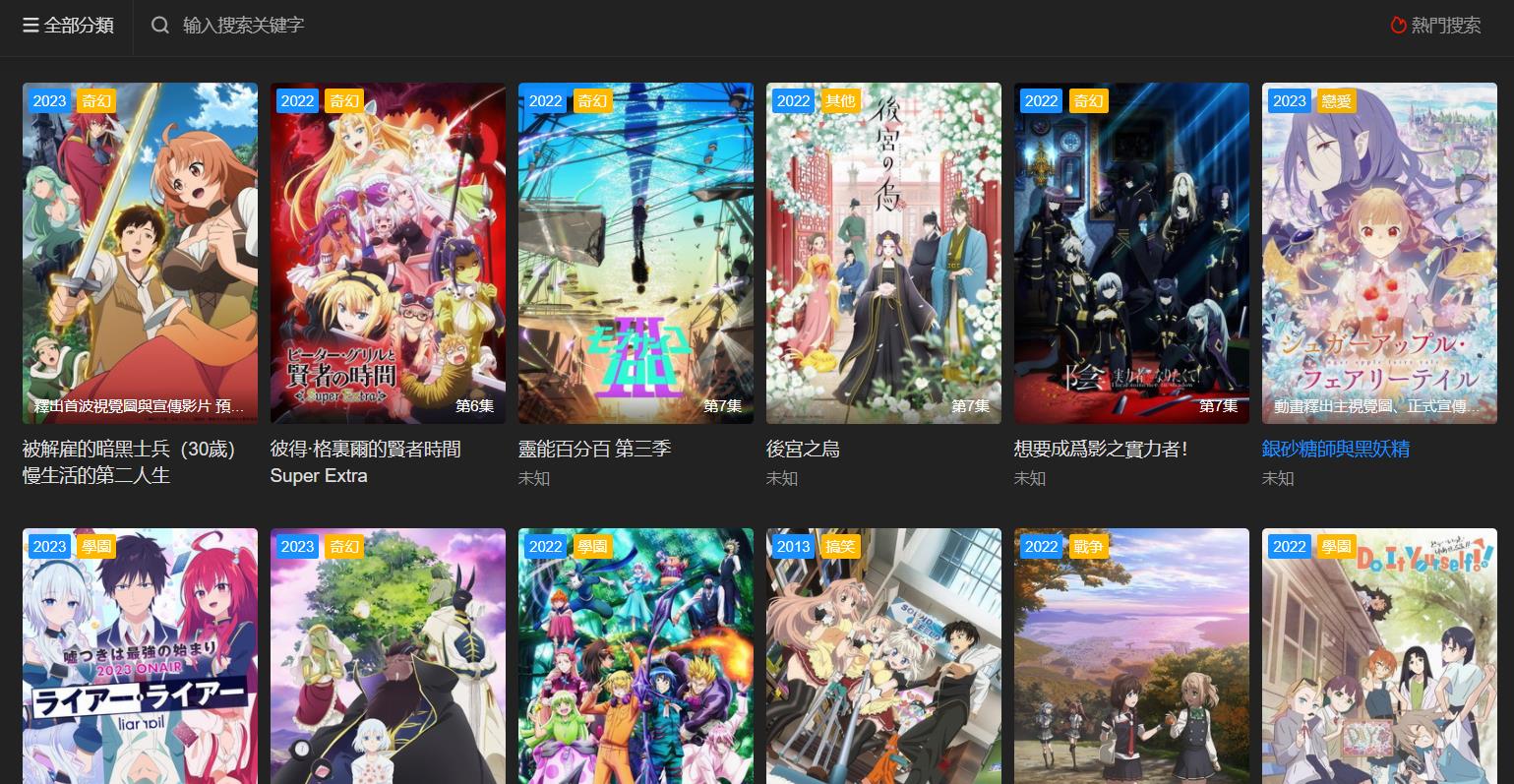This screenshot has width=1514, height=784.
Task: Open the 2013 搞笑 tagged poster card
Action: click(x=883, y=656)
